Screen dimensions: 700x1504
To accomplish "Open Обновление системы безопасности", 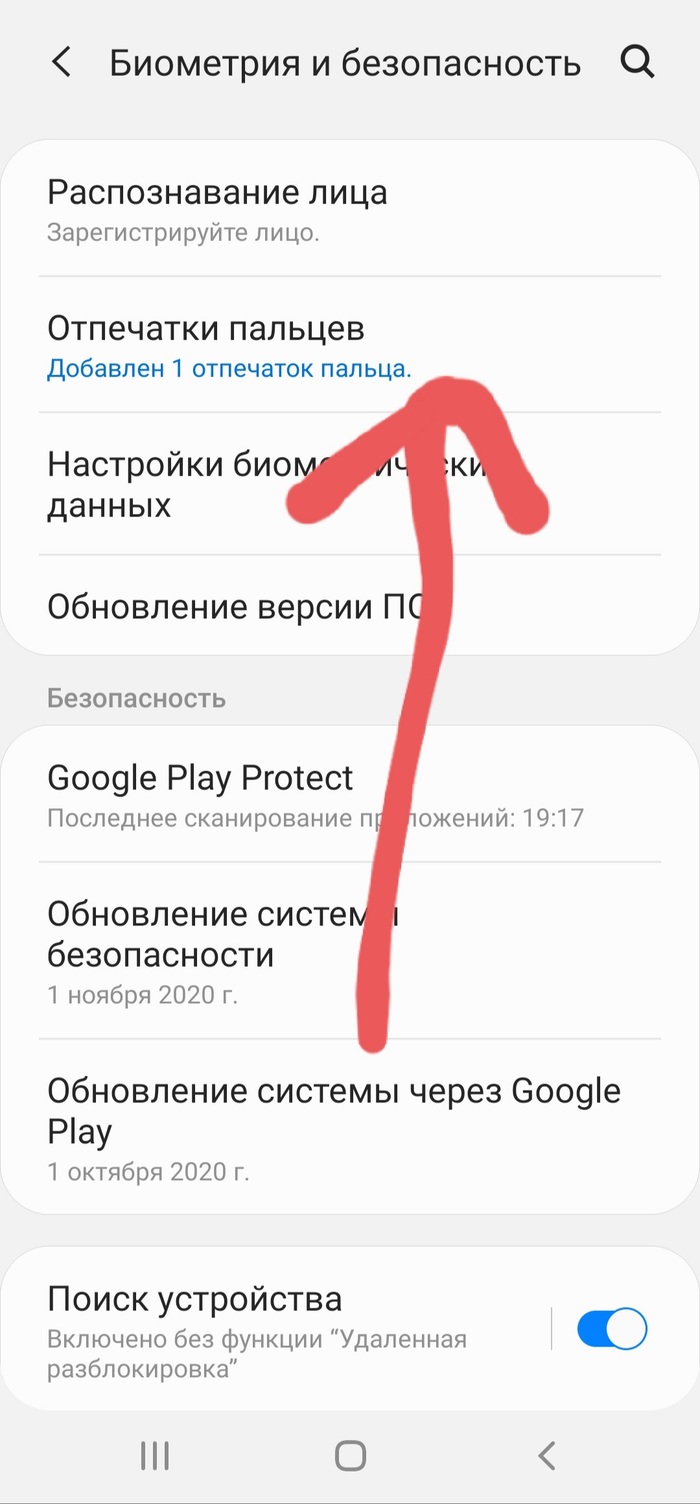I will 200,950.
